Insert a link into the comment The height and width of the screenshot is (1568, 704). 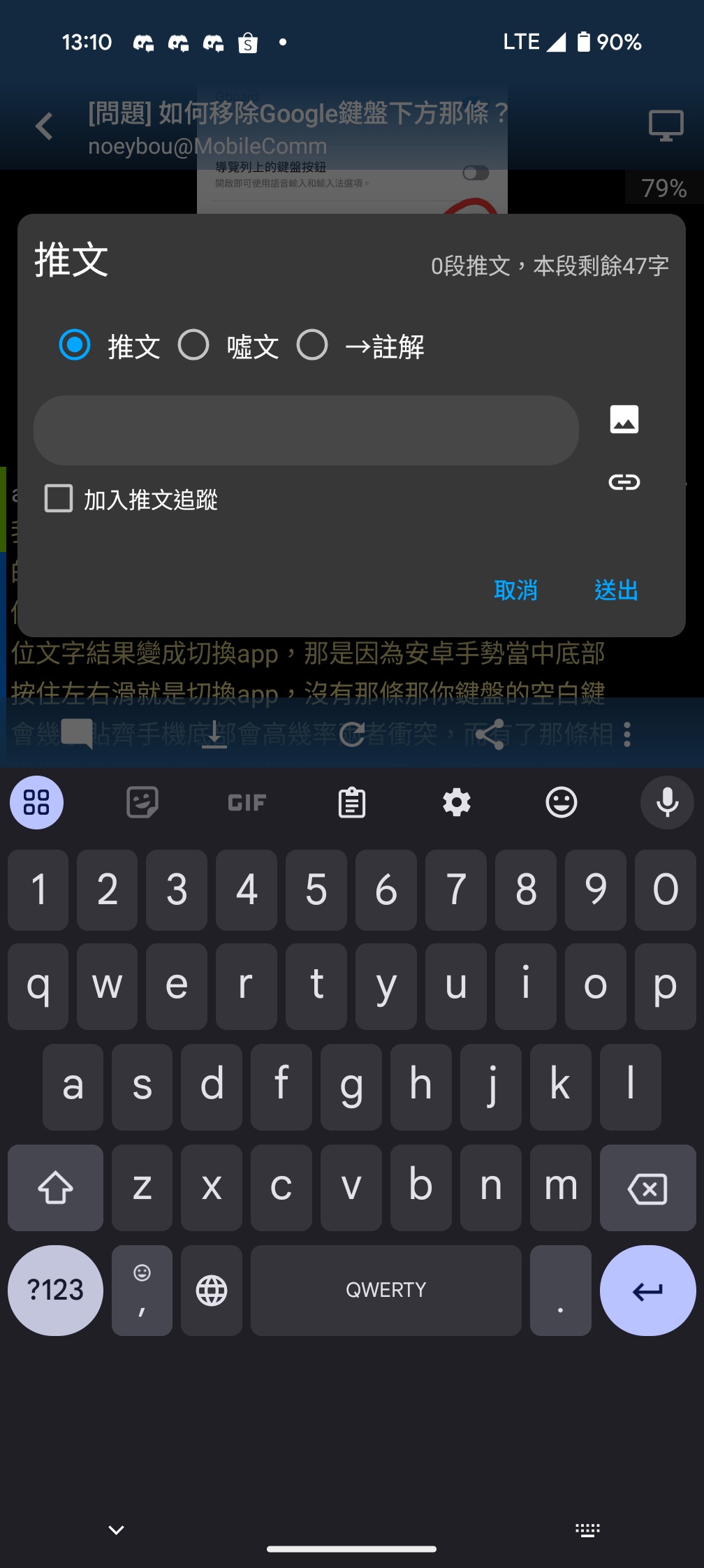(x=624, y=482)
